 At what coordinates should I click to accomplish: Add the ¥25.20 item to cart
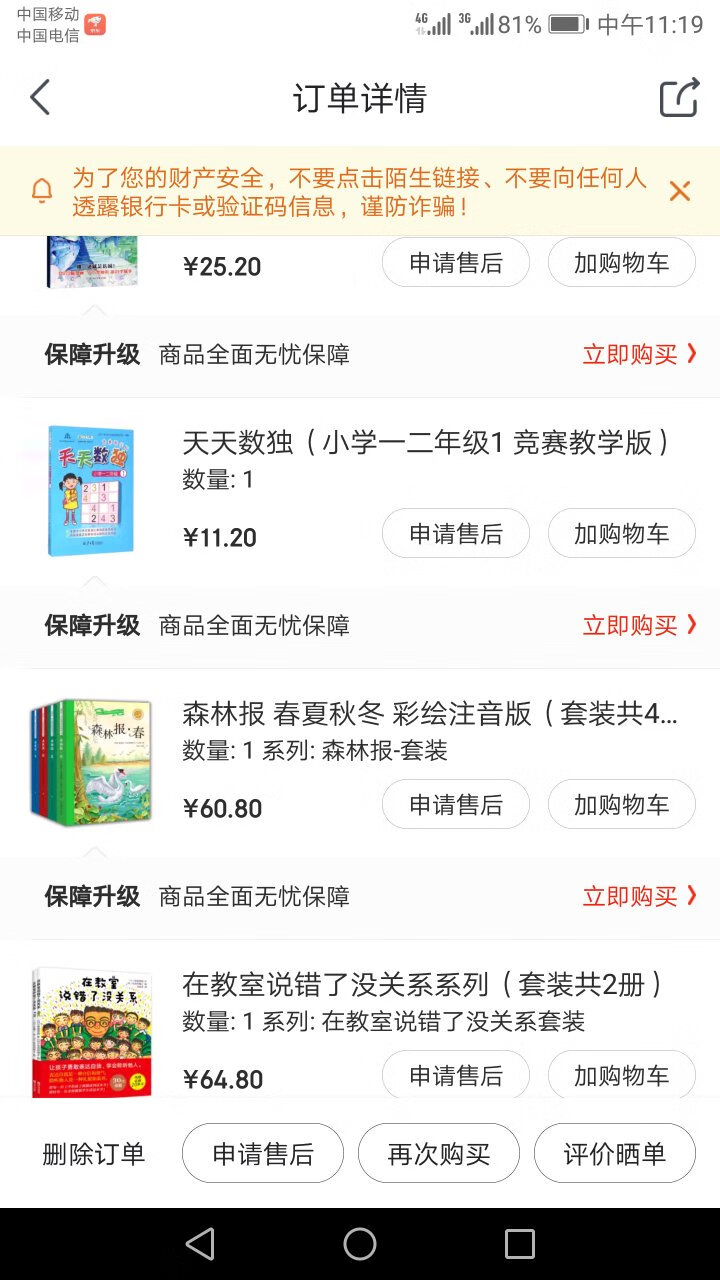(x=621, y=263)
